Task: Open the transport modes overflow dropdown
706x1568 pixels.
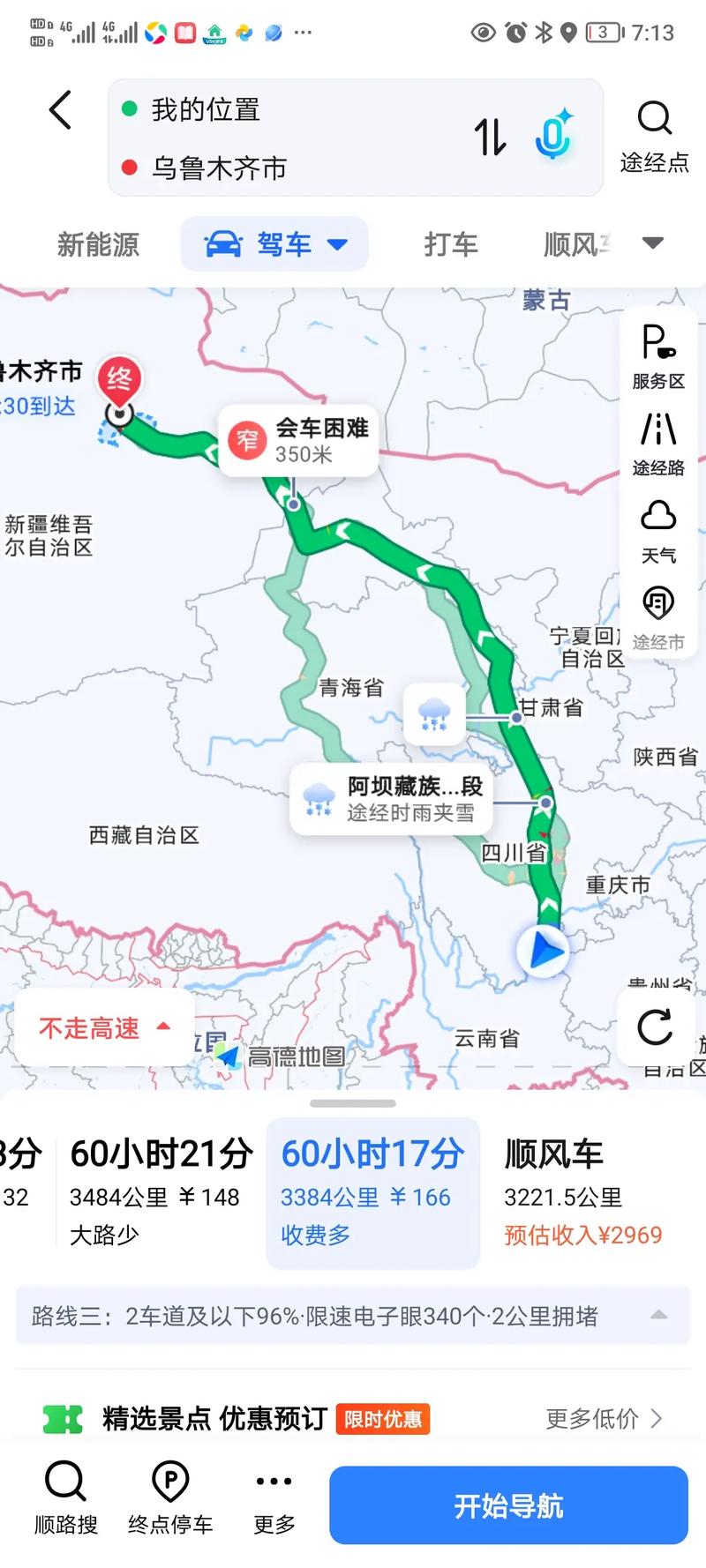Action: 651,243
